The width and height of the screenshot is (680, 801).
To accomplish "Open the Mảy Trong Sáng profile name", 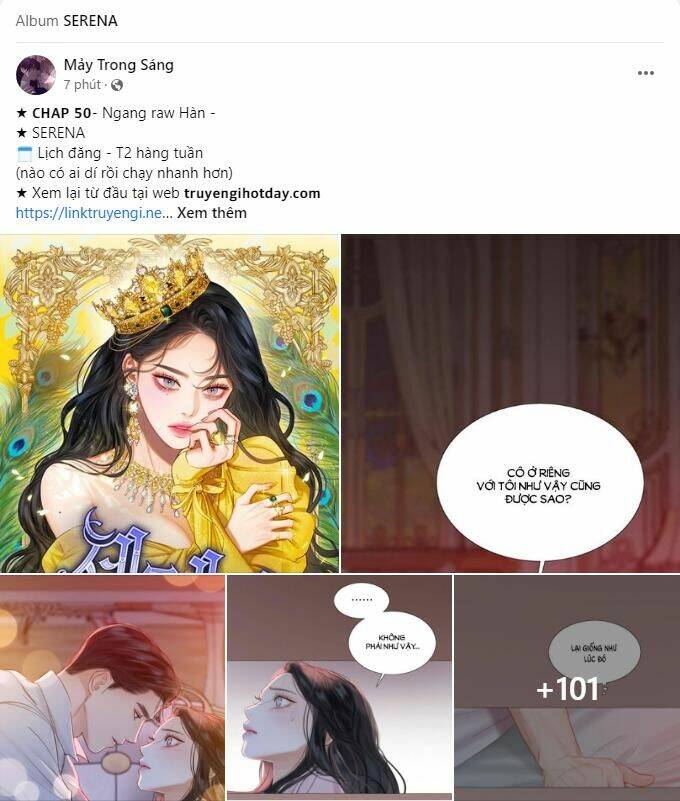I will point(118,65).
